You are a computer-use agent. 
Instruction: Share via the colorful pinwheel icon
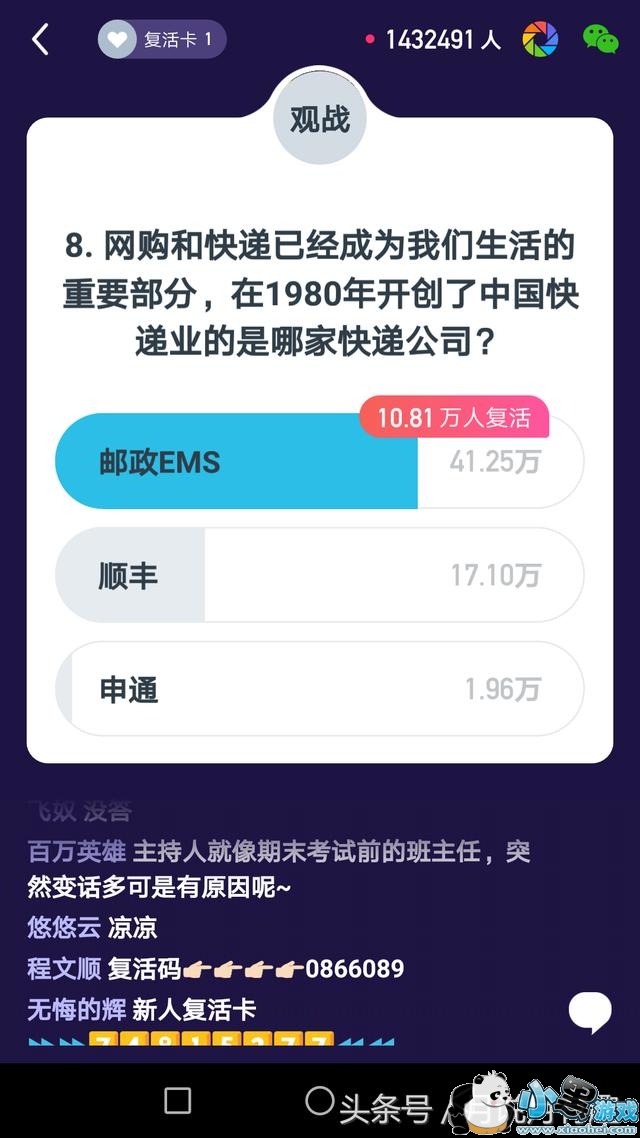tap(540, 40)
